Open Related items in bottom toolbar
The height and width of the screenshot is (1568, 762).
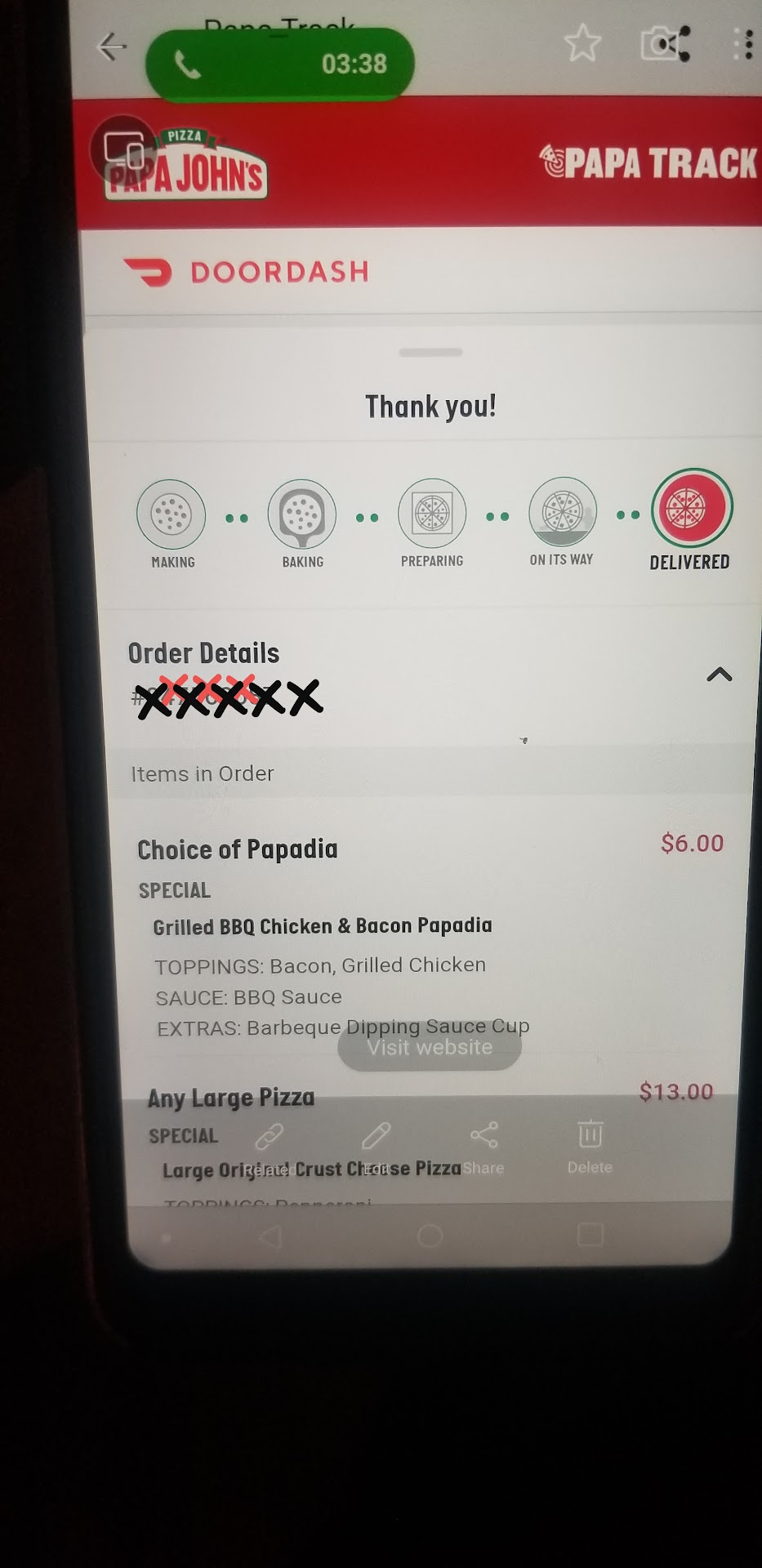[269, 1144]
